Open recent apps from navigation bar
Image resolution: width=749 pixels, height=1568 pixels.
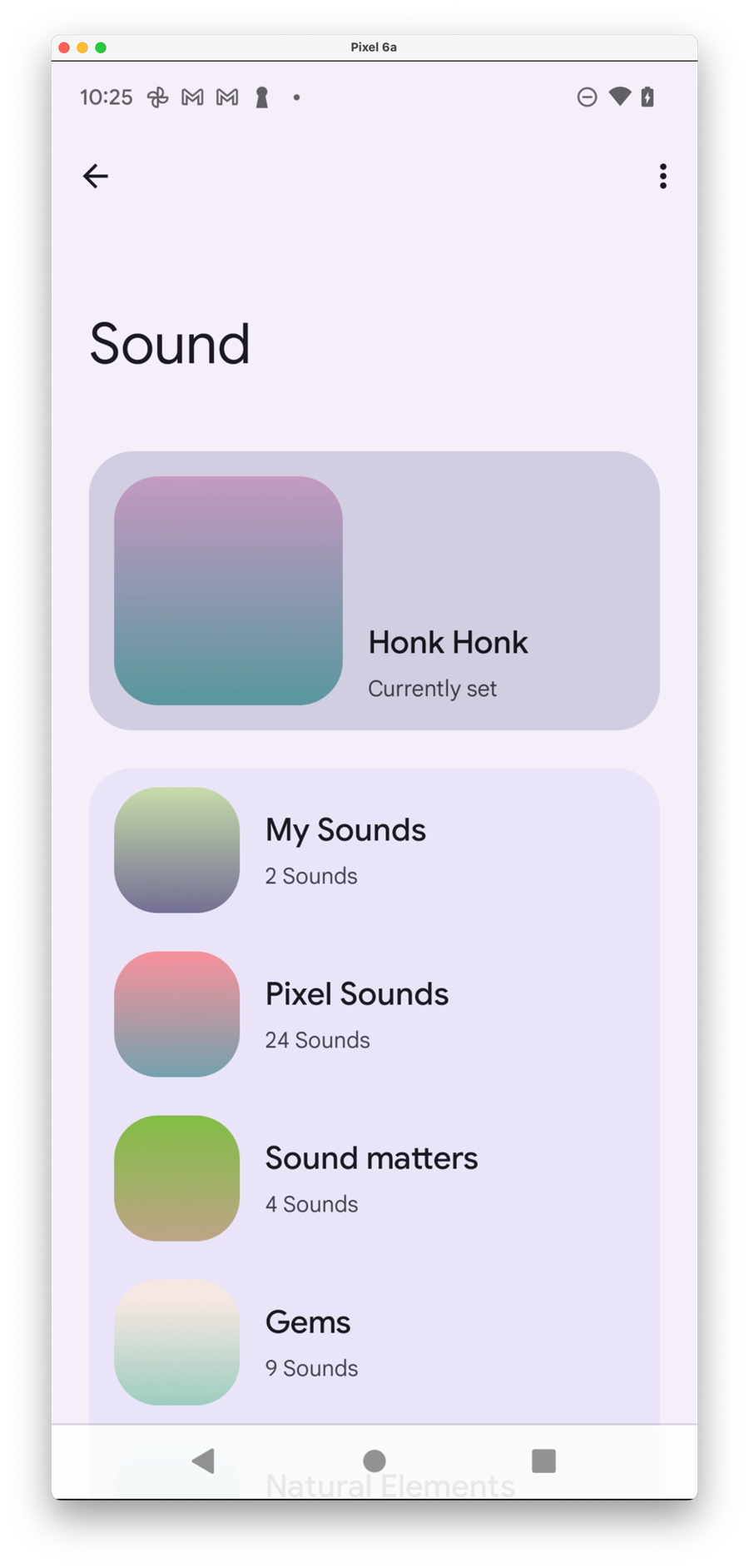coord(543,1461)
